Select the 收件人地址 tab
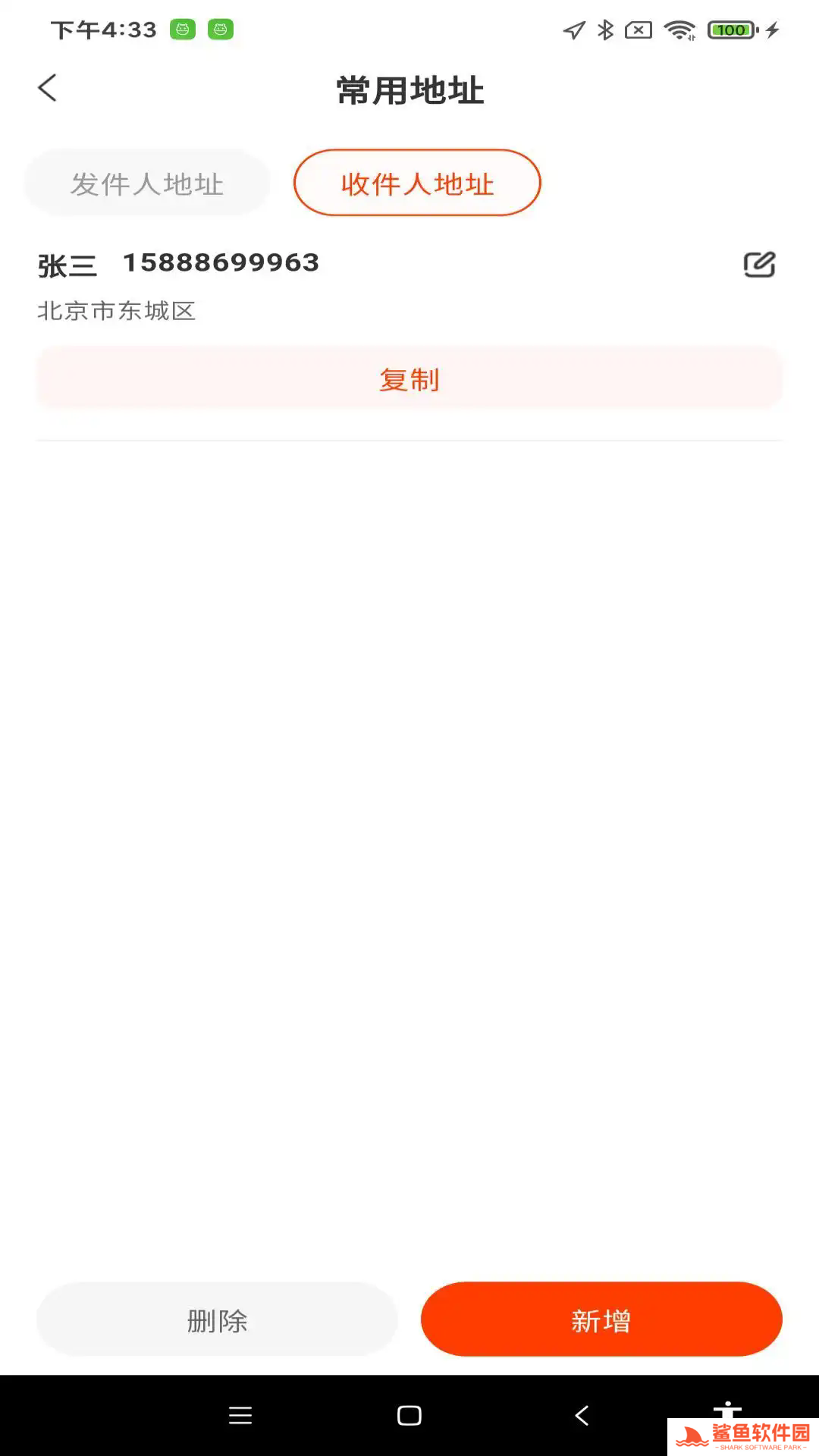Viewport: 819px width, 1456px height. tap(417, 184)
